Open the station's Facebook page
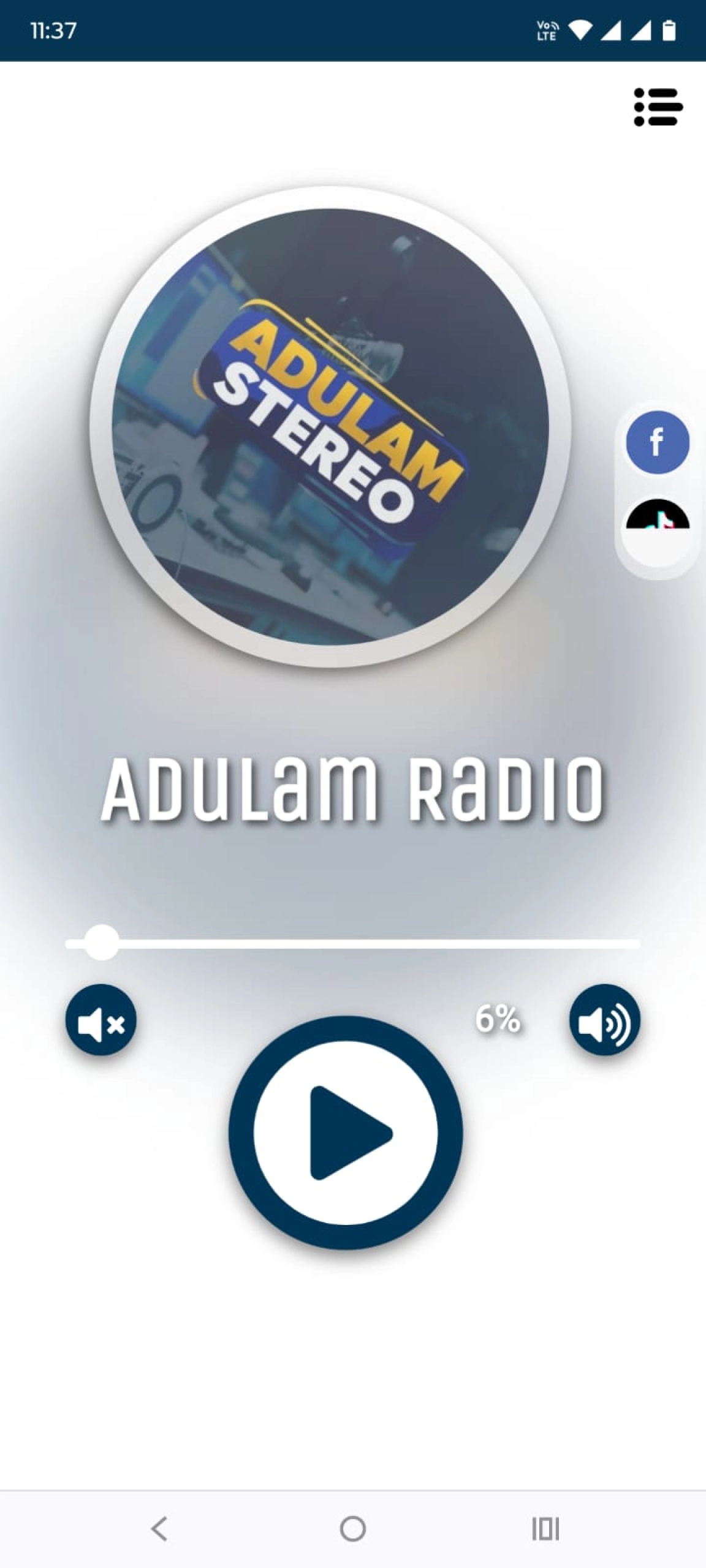Screen dimensions: 706x1568 point(657,442)
